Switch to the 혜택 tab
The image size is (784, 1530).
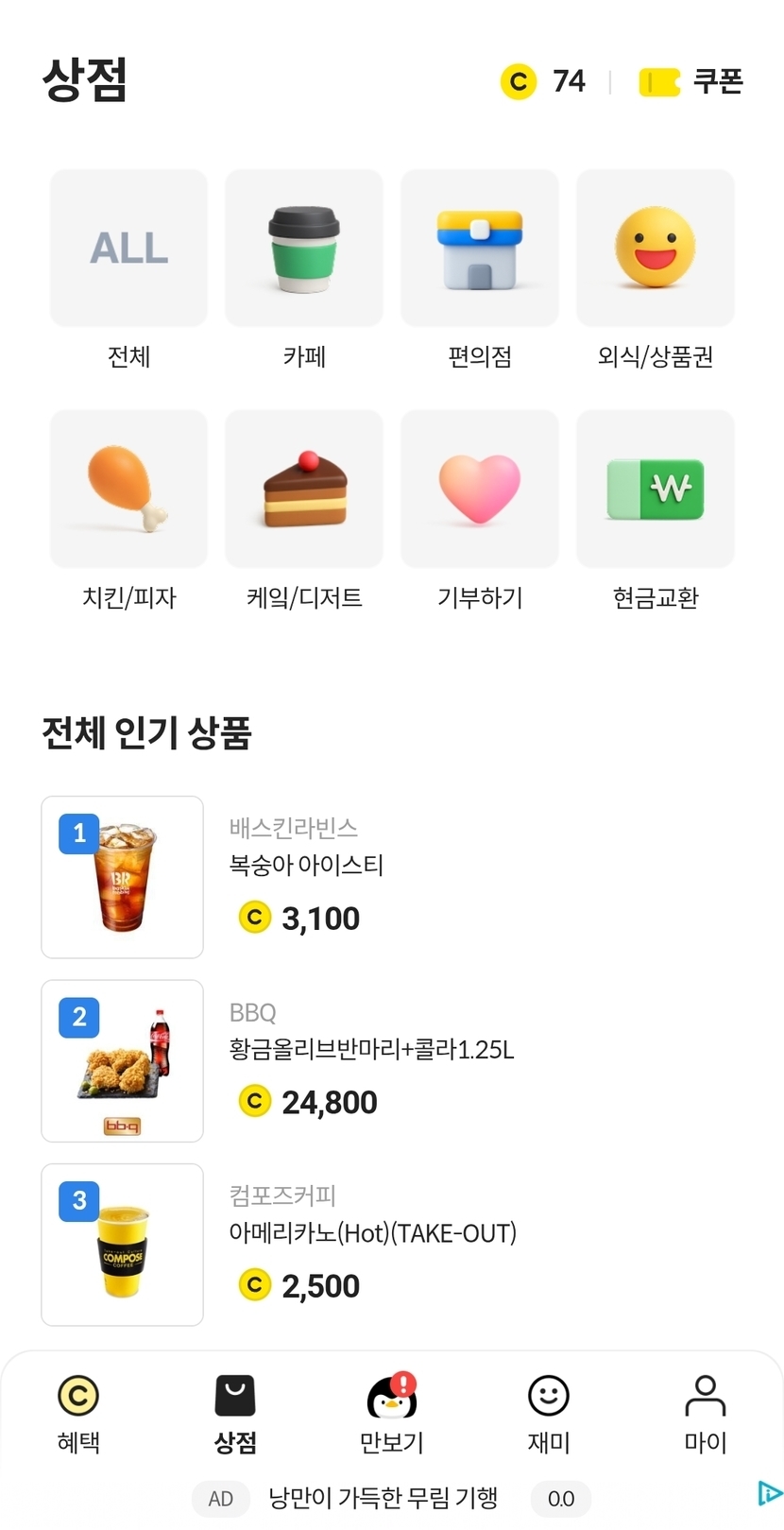[x=78, y=1413]
